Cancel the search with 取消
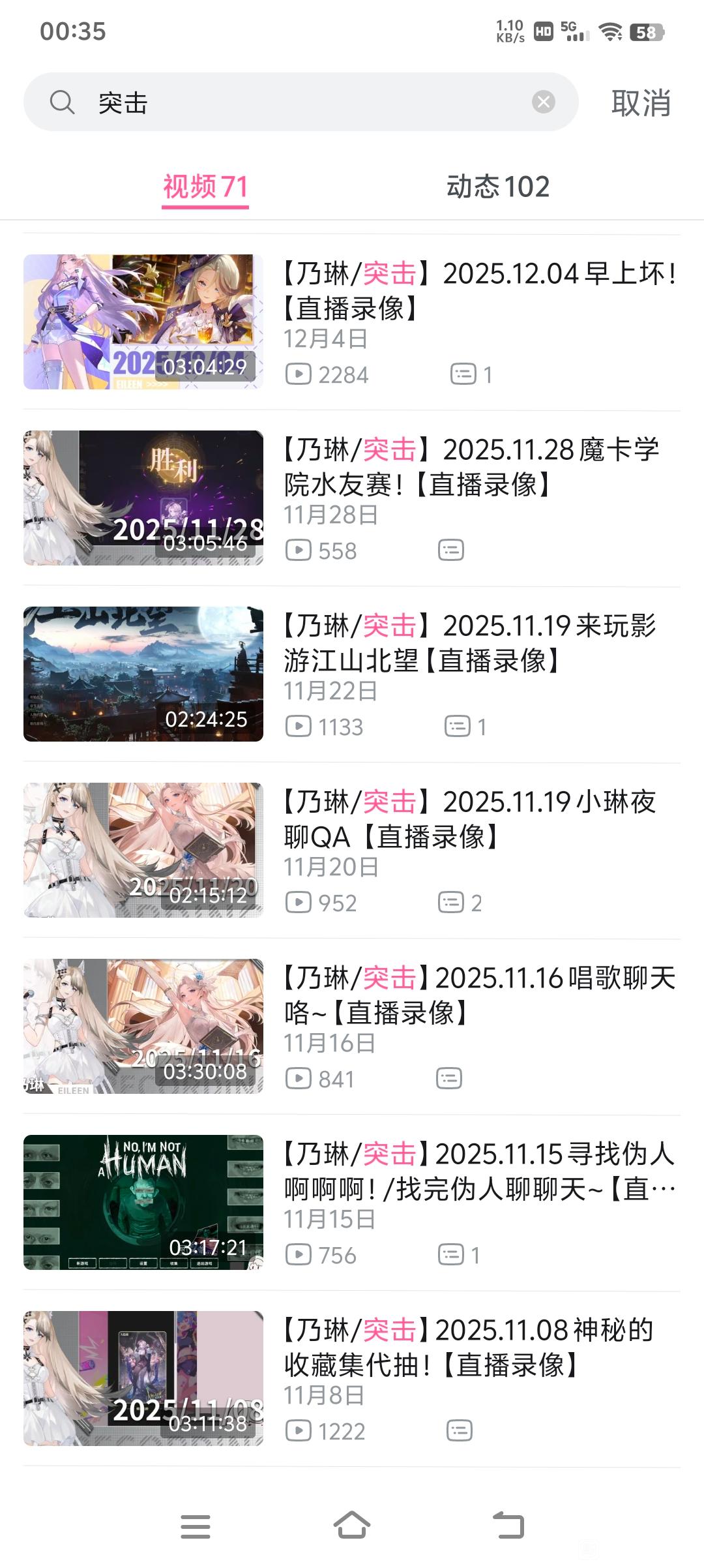 tap(641, 103)
